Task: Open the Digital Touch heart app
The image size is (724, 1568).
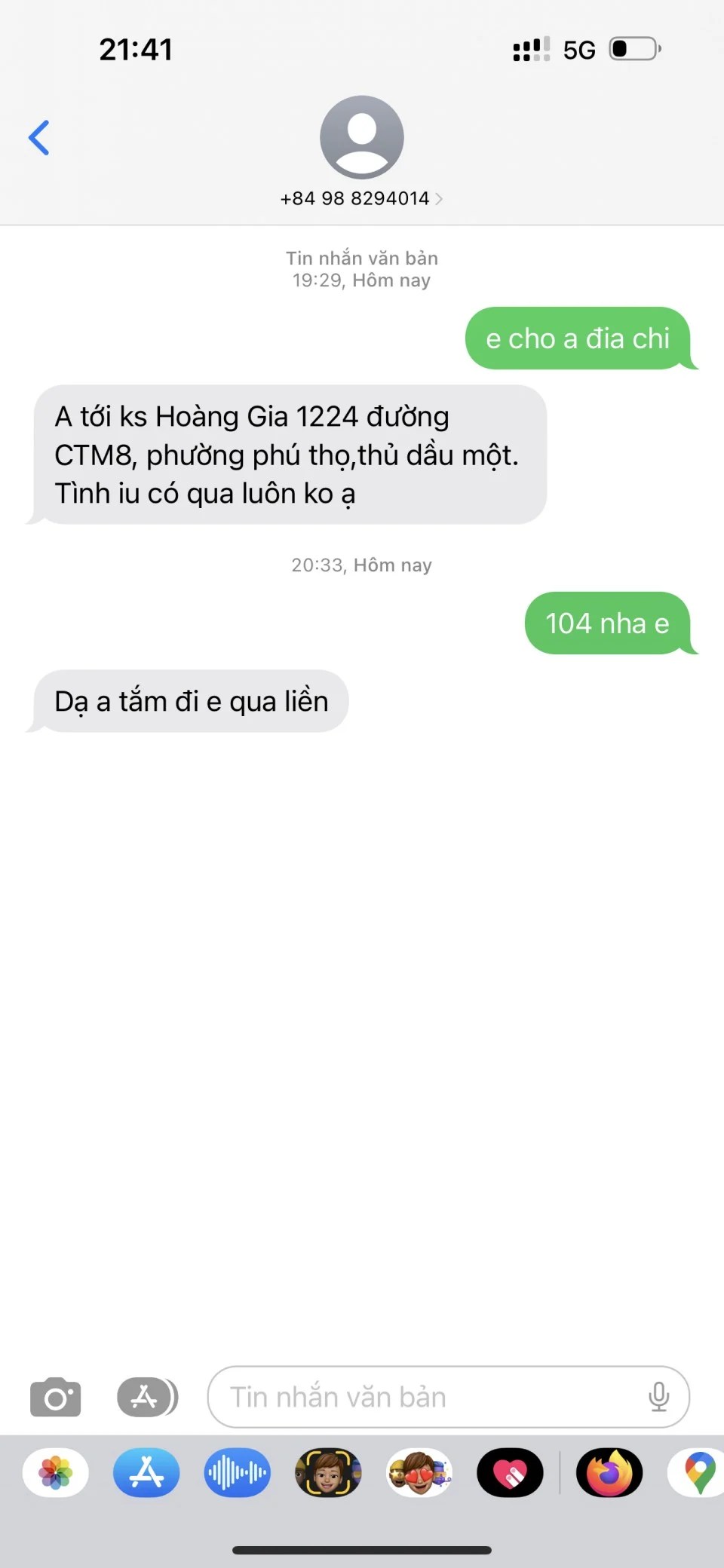Action: coord(510,1472)
